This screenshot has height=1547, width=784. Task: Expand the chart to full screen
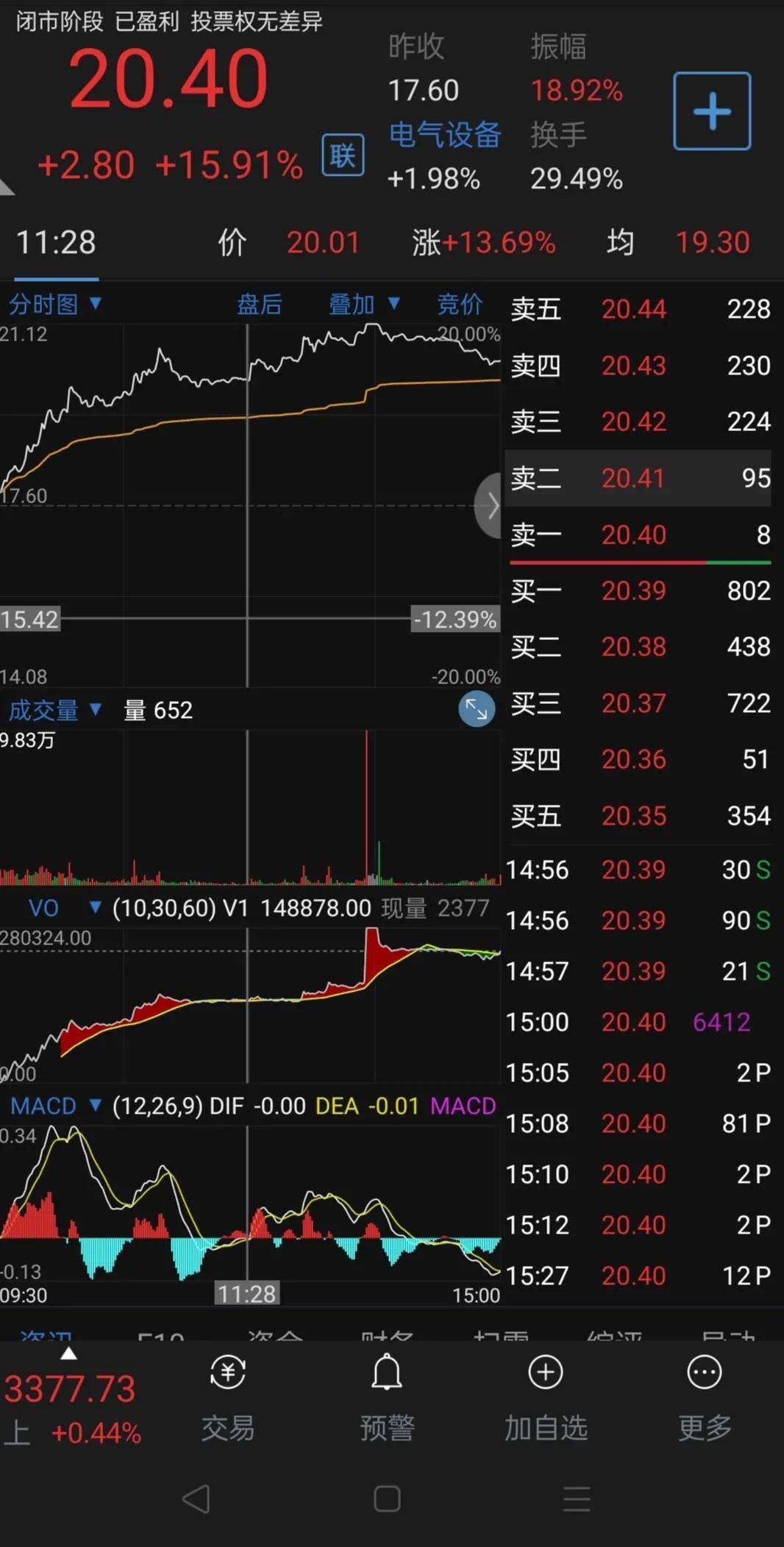[476, 710]
